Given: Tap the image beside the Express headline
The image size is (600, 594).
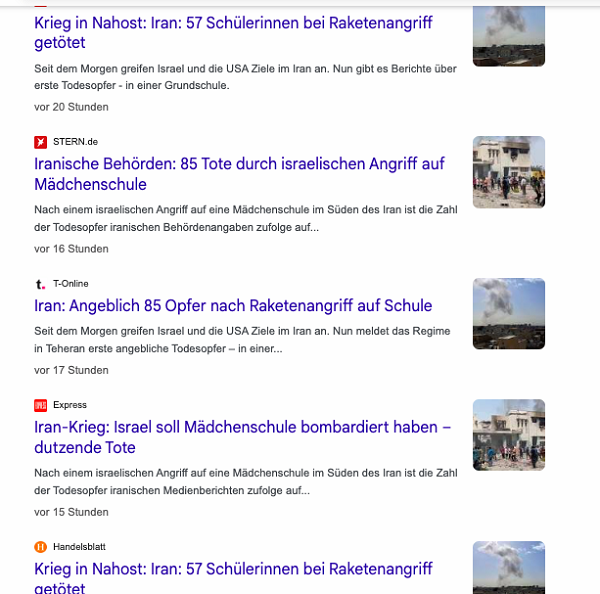Looking at the screenshot, I should tap(509, 435).
